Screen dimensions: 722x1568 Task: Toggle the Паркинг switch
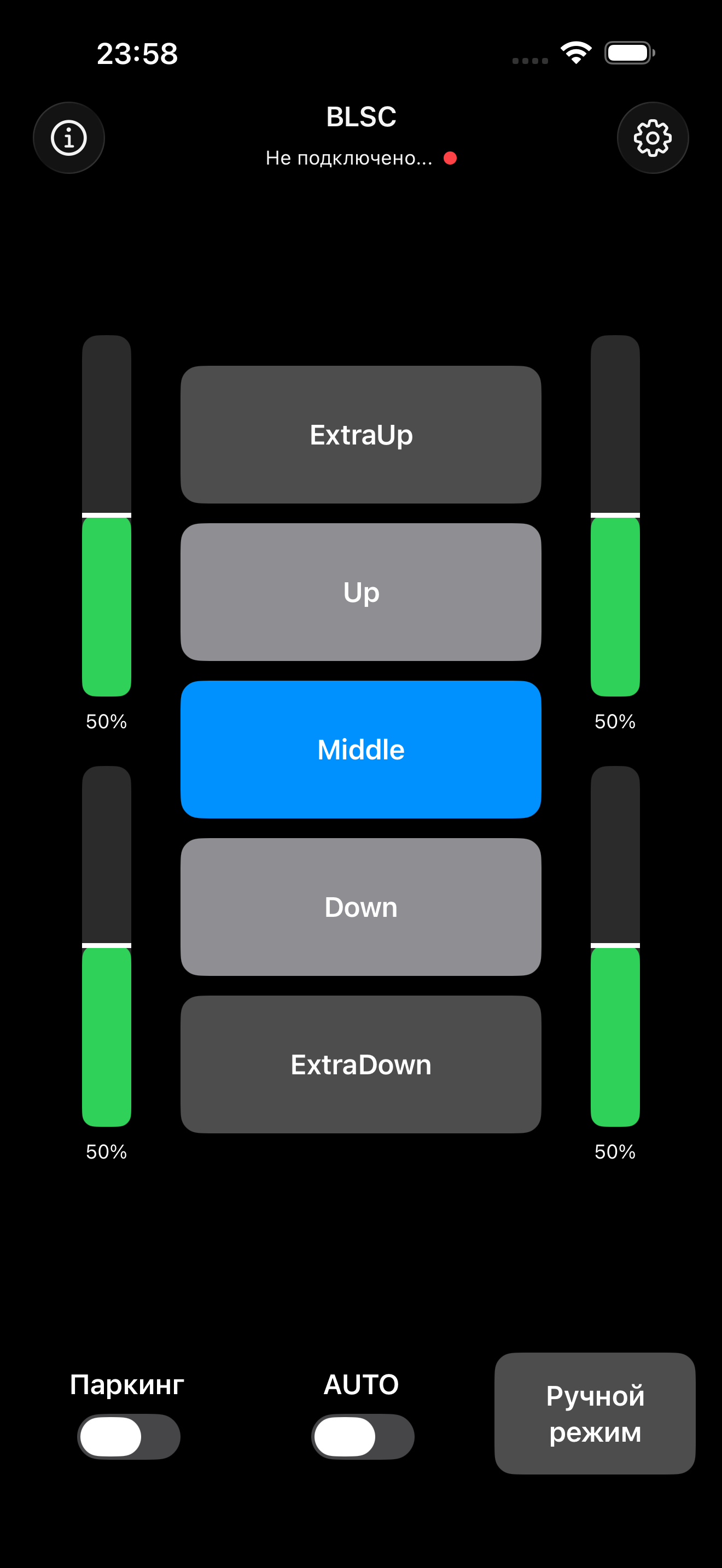(x=129, y=1436)
